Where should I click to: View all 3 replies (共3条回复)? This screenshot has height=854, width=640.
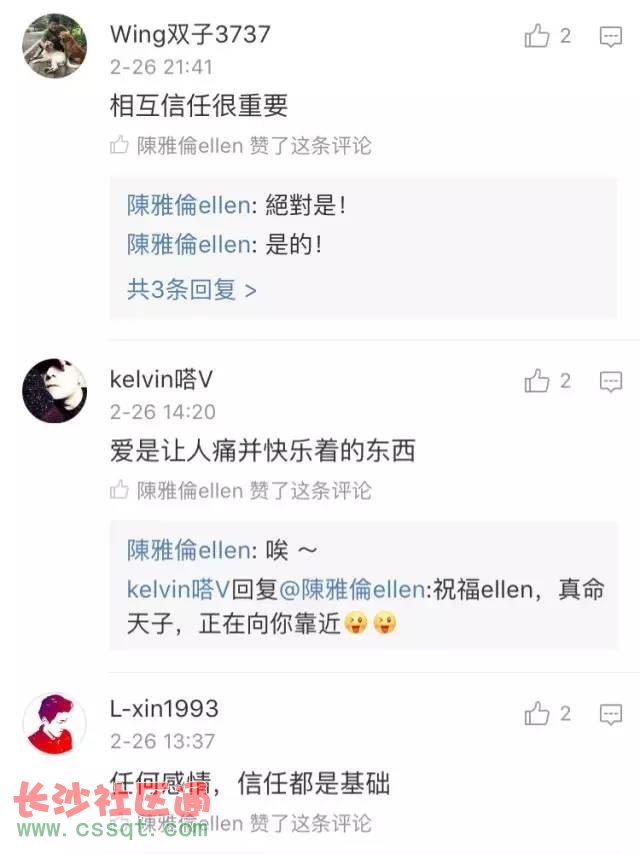(192, 290)
